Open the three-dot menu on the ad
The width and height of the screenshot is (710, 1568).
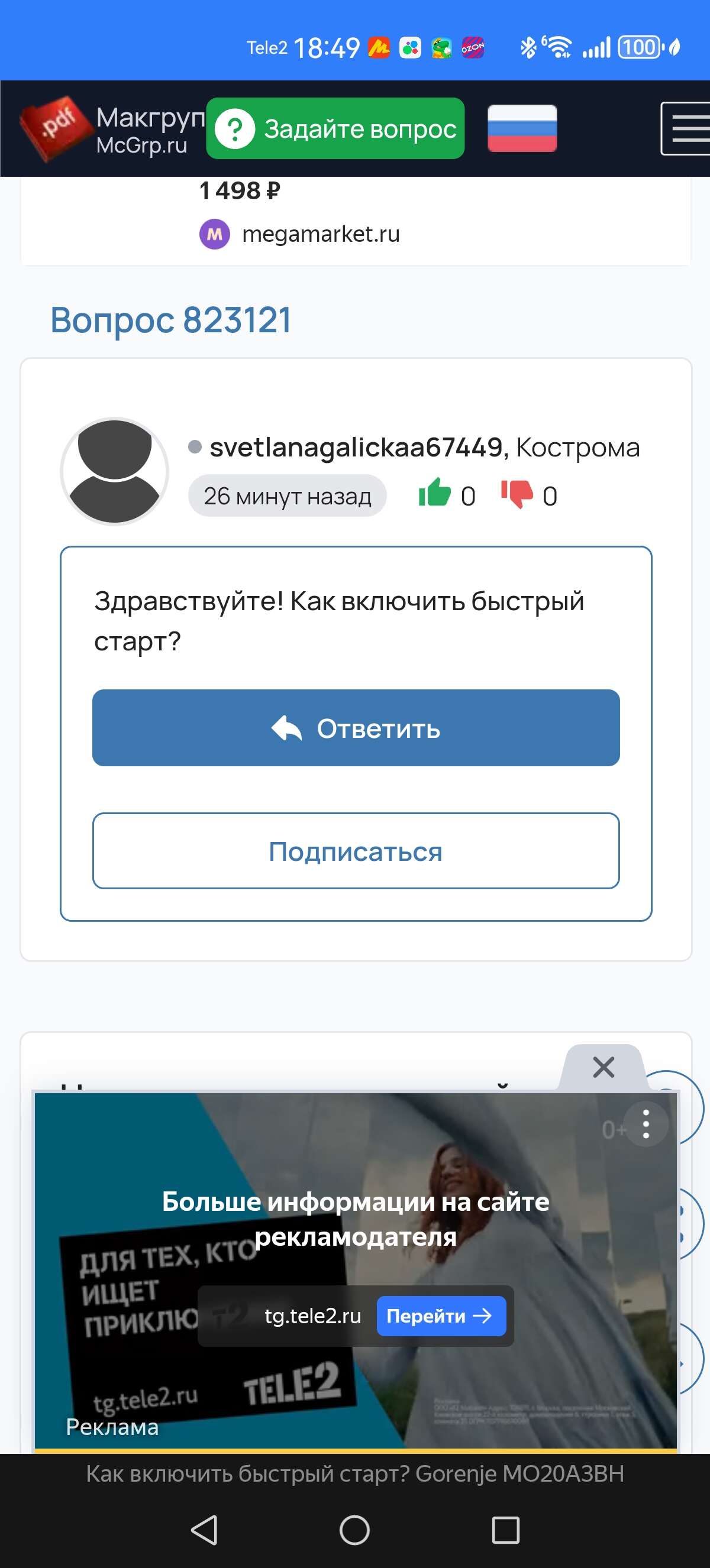tap(646, 1124)
